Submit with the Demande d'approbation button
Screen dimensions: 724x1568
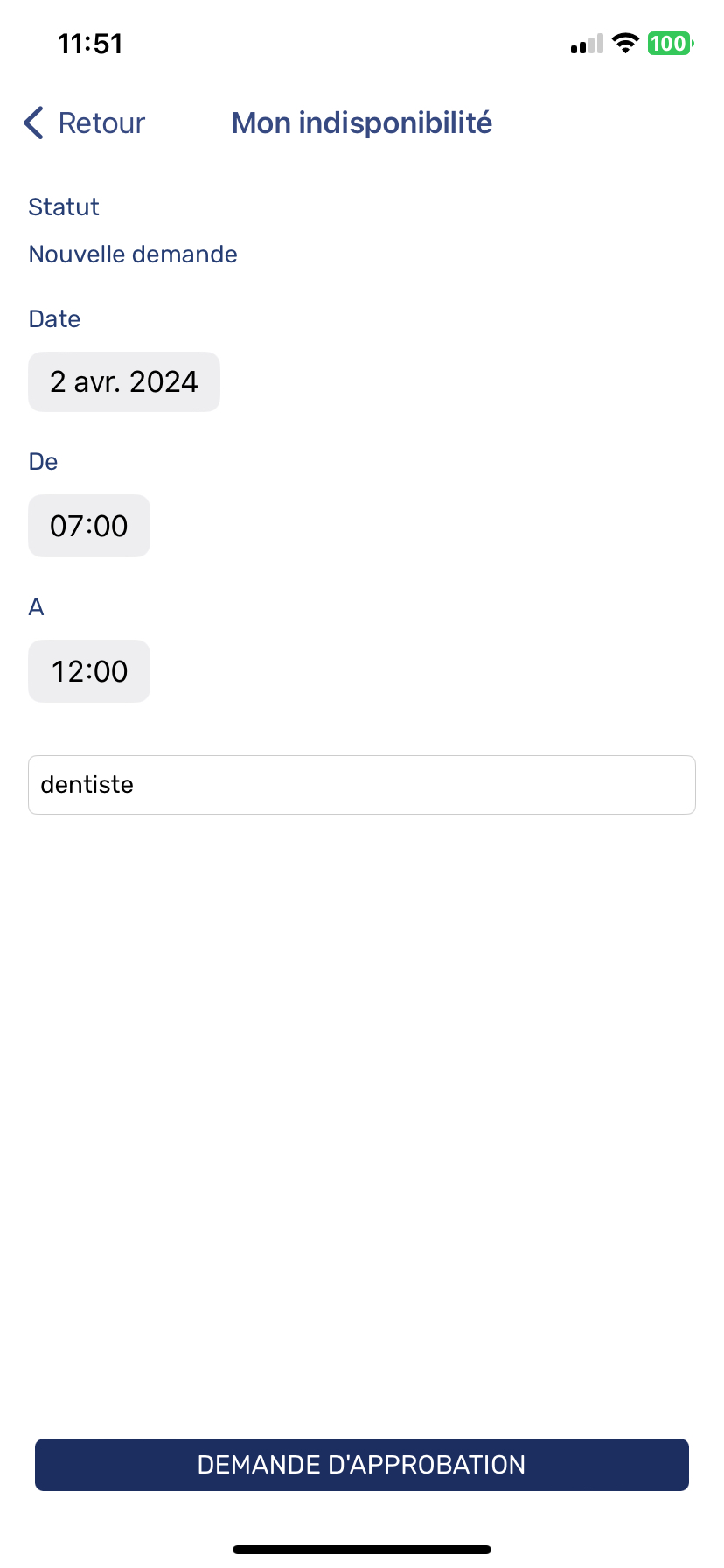(362, 1465)
